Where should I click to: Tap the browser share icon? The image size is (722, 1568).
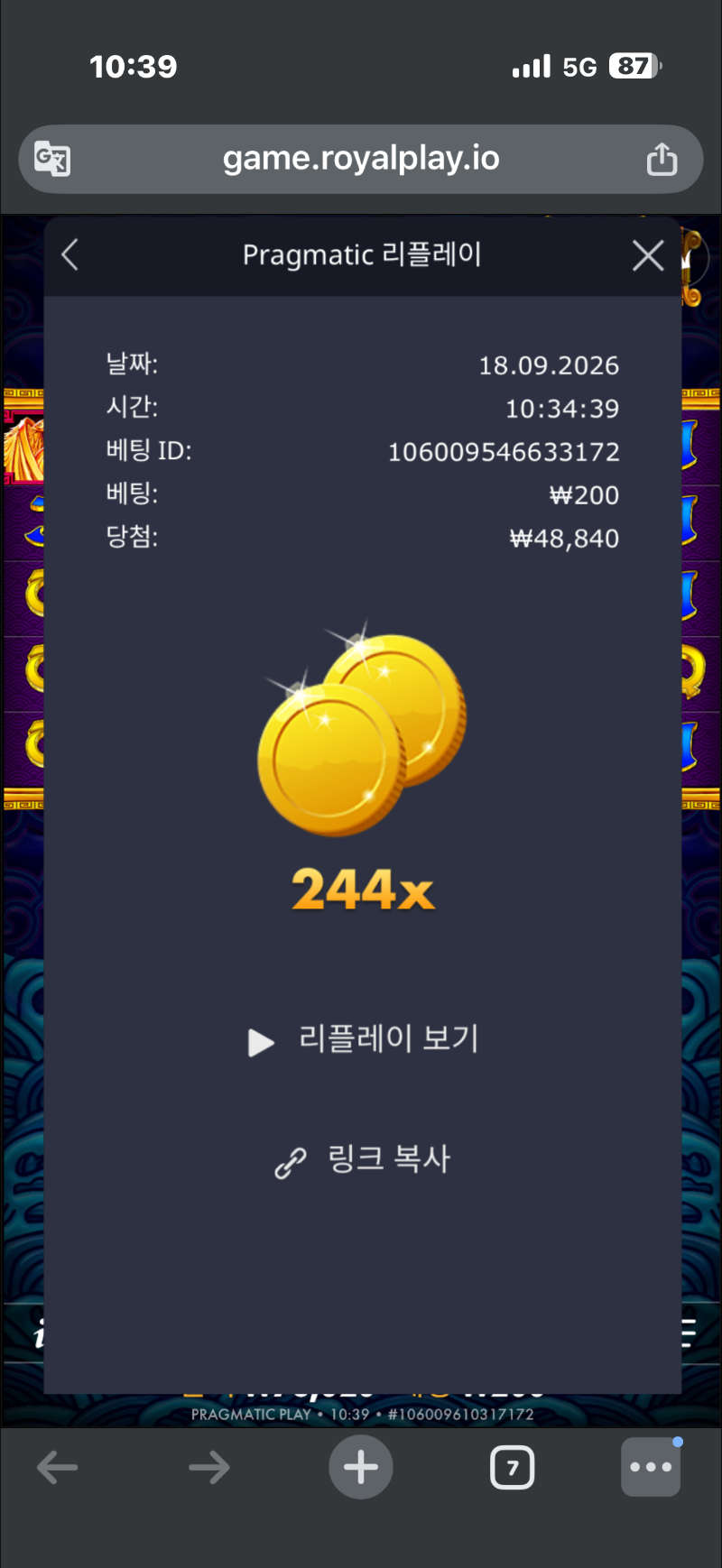[x=662, y=159]
